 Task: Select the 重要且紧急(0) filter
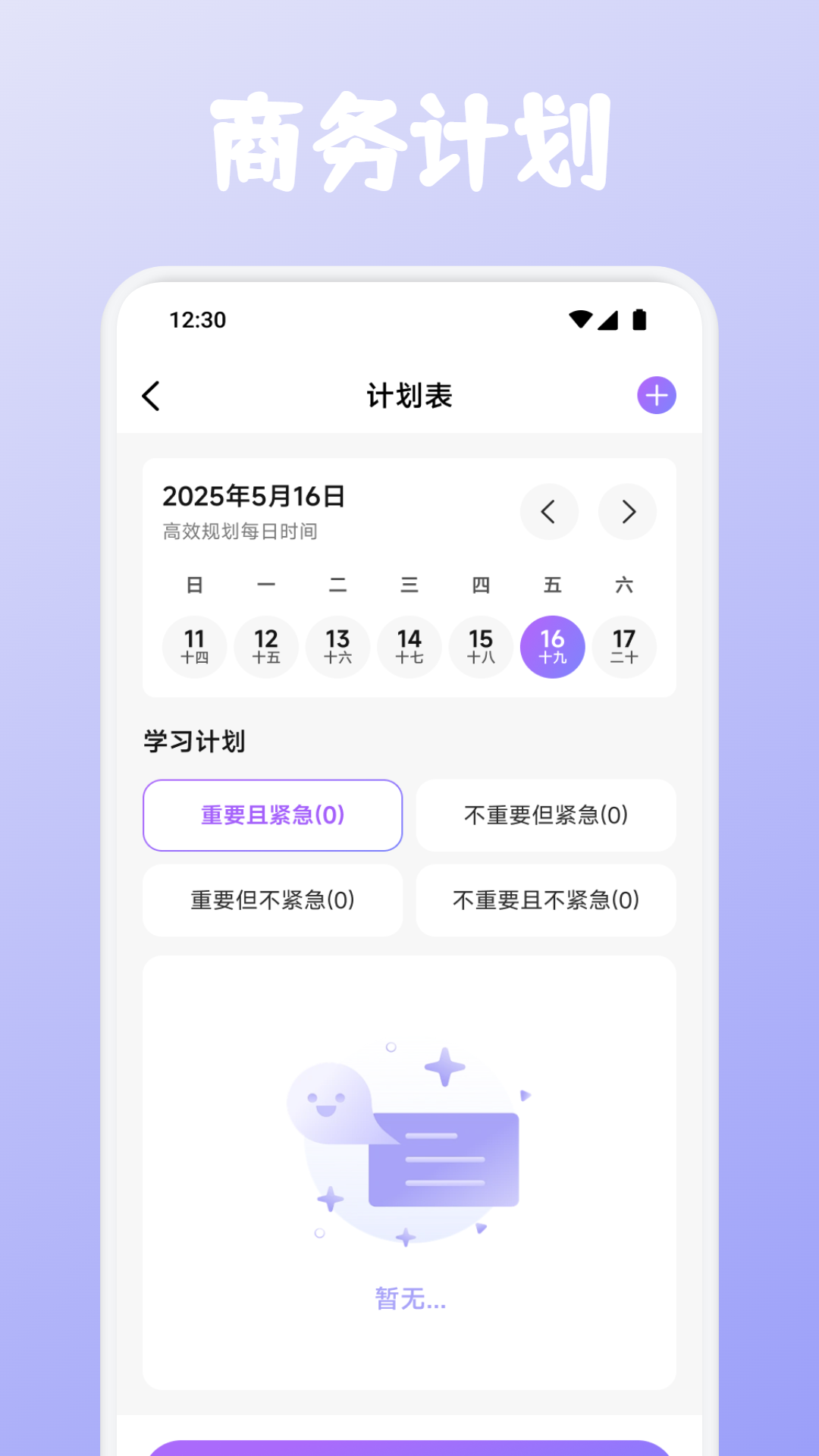(272, 815)
